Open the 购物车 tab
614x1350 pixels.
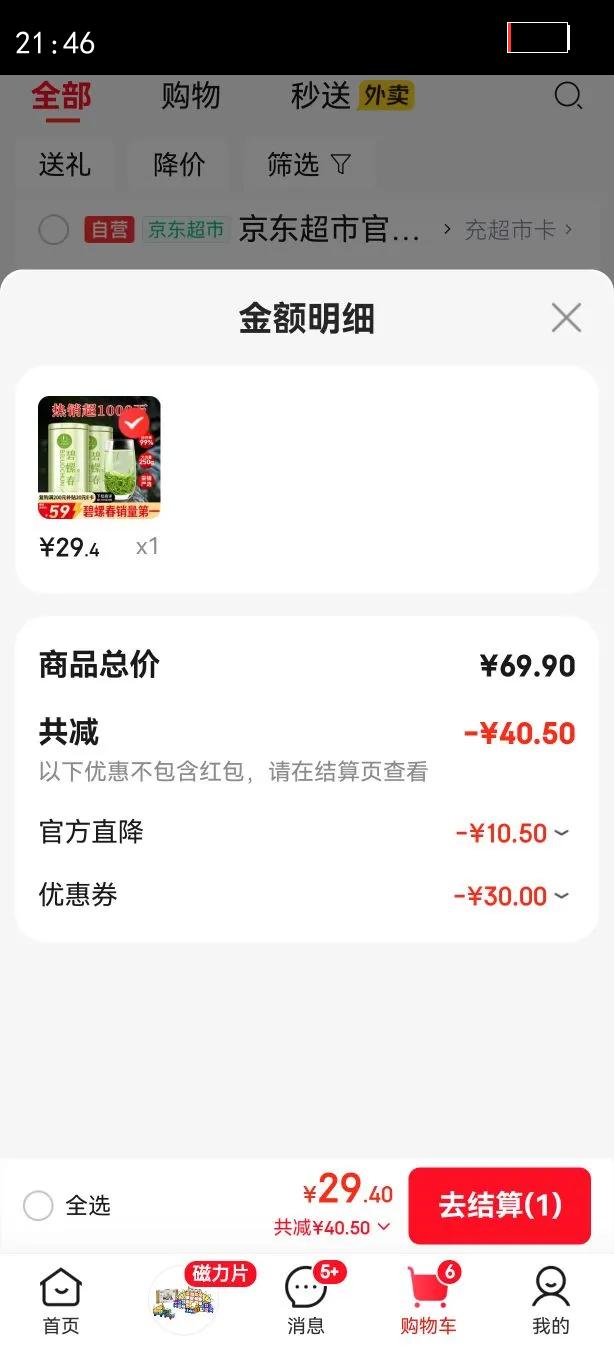pyautogui.click(x=428, y=1301)
